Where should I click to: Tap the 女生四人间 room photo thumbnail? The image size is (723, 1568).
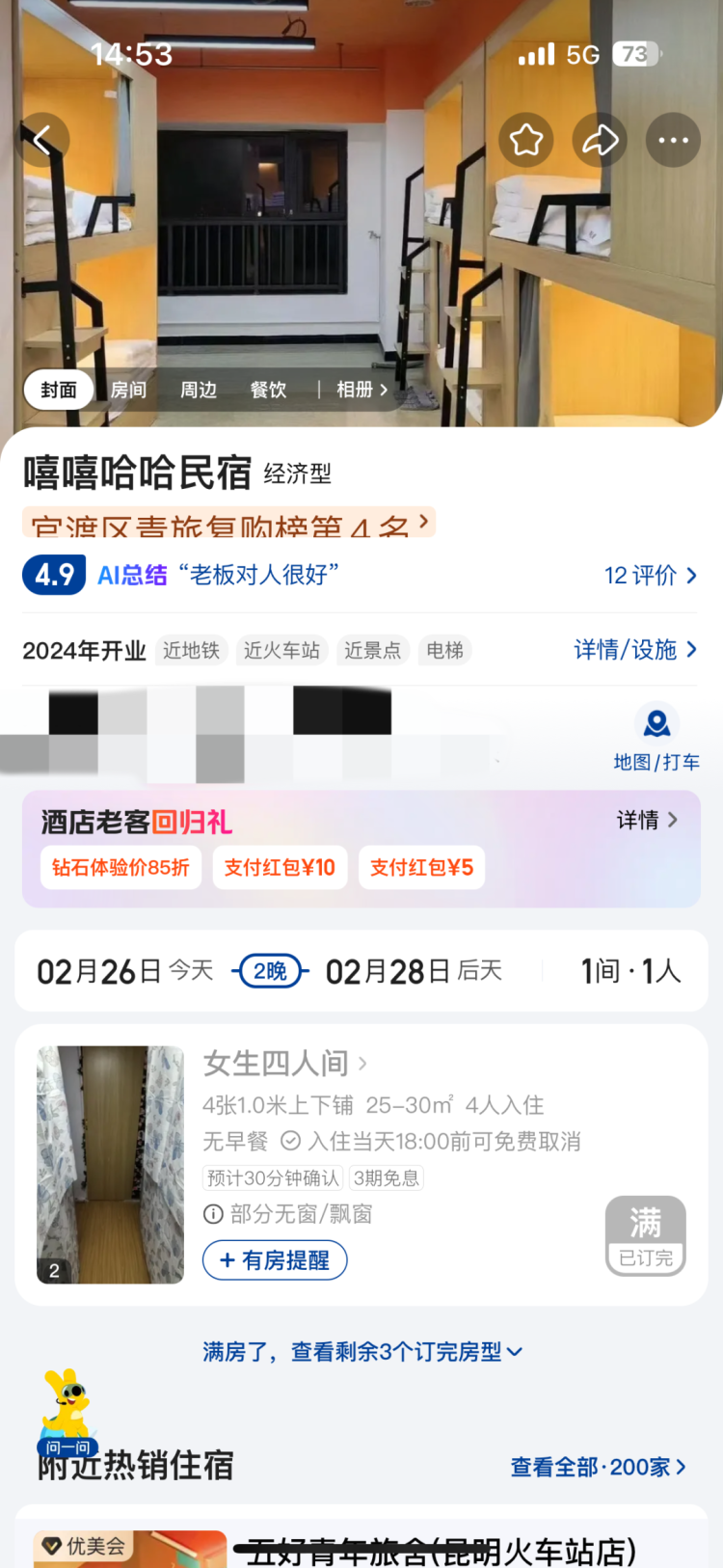tap(110, 1164)
